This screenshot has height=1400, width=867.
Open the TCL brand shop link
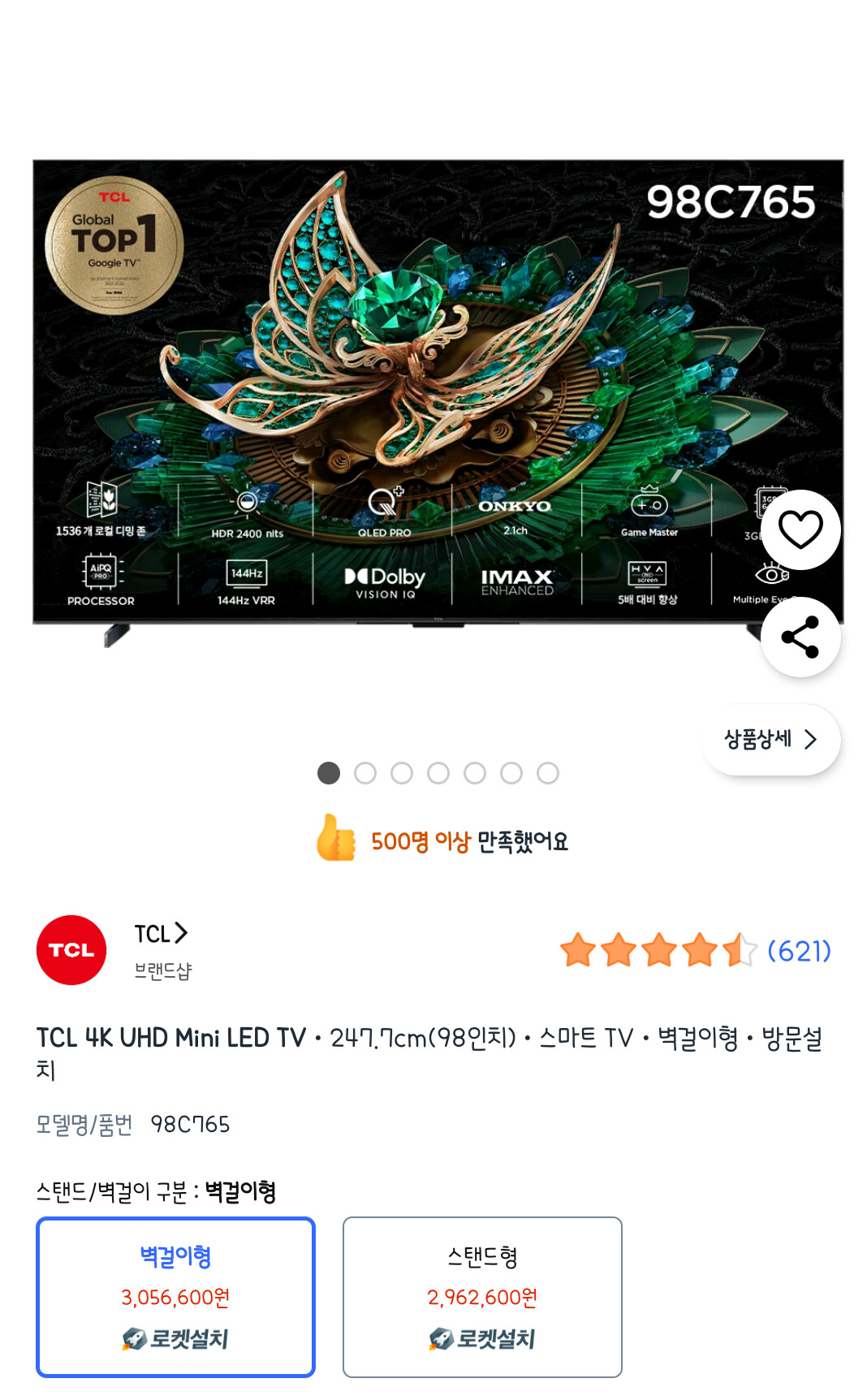click(x=162, y=934)
